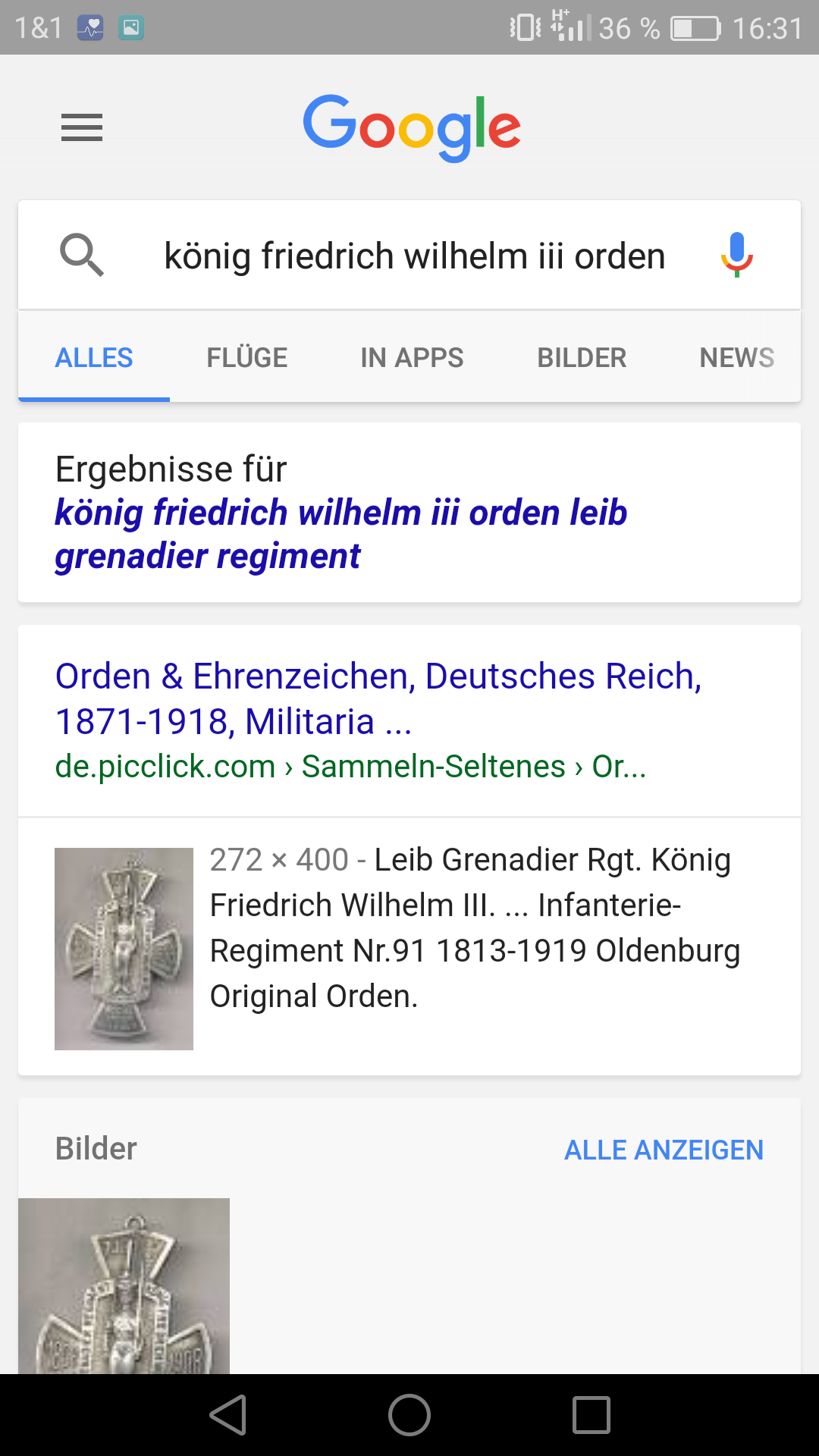The image size is (819, 1456).
Task: Open the recent apps overview
Action: (591, 1415)
